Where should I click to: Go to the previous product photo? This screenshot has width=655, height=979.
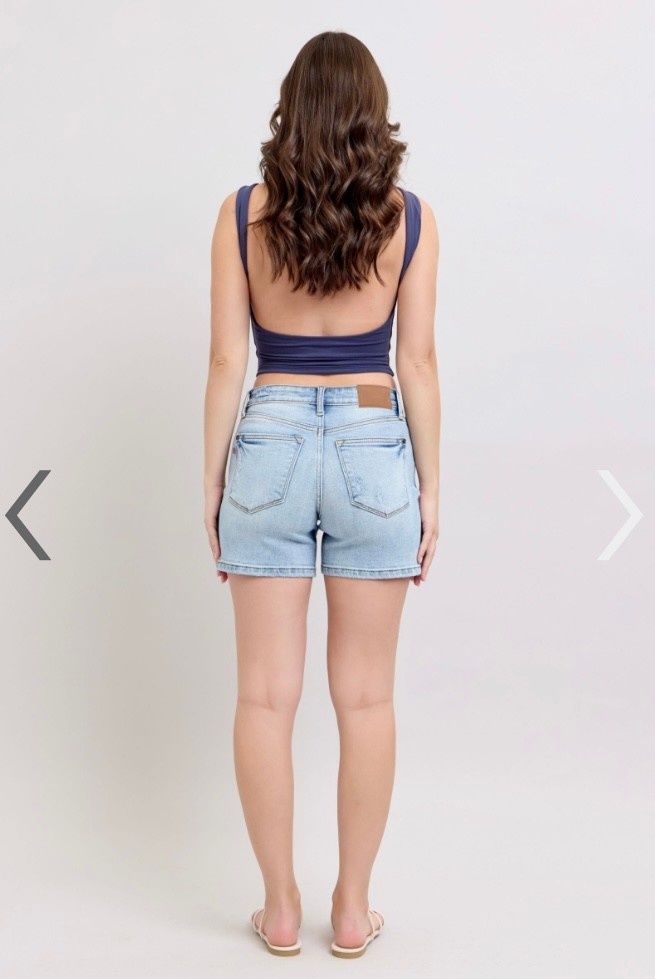[x=28, y=515]
